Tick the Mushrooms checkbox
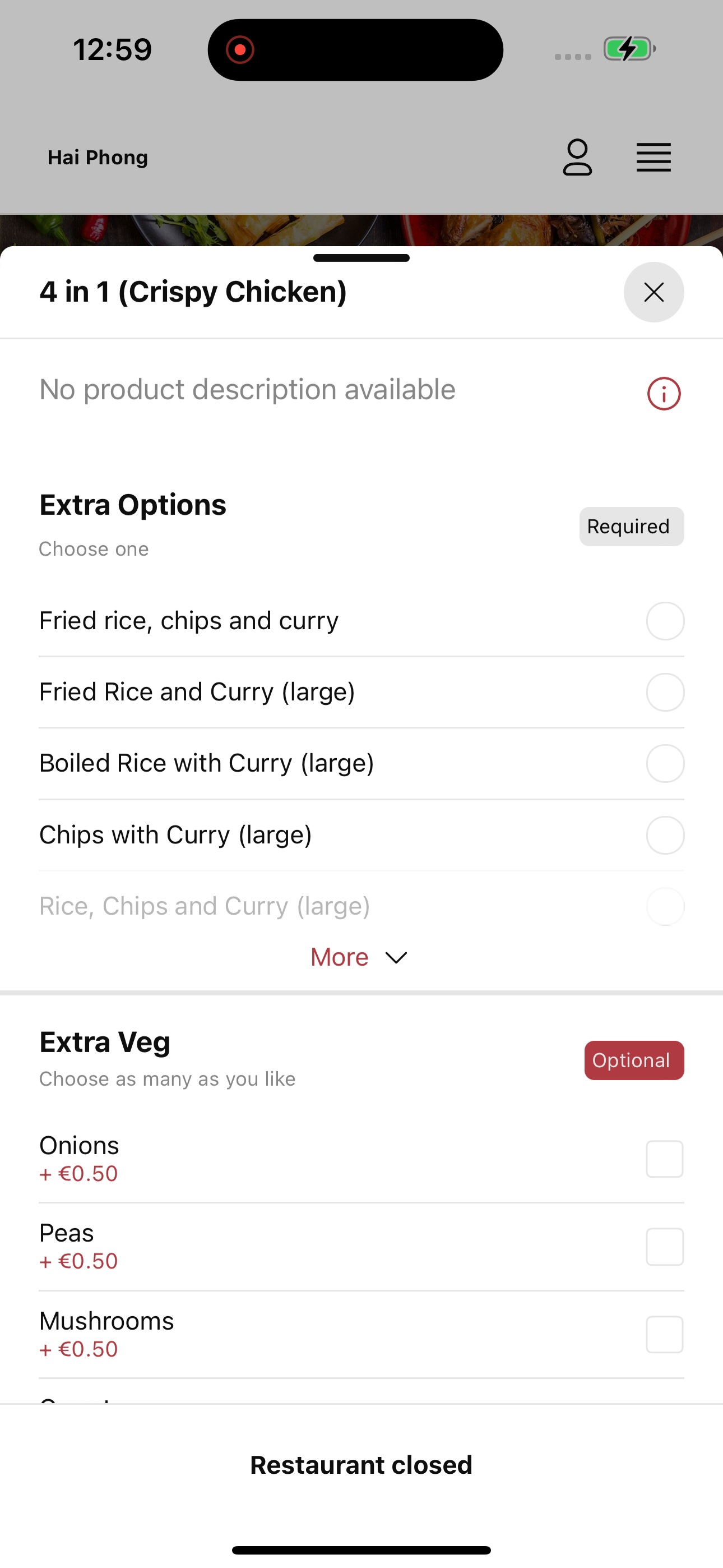This screenshot has height=1568, width=723. pos(665,1334)
